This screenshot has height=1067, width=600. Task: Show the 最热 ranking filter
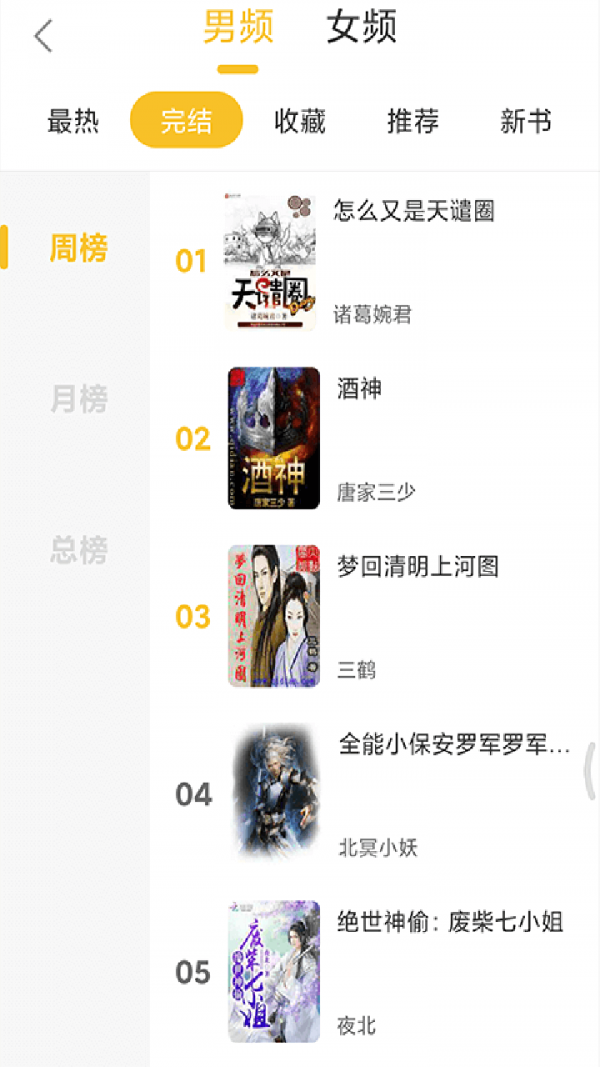[x=74, y=122]
